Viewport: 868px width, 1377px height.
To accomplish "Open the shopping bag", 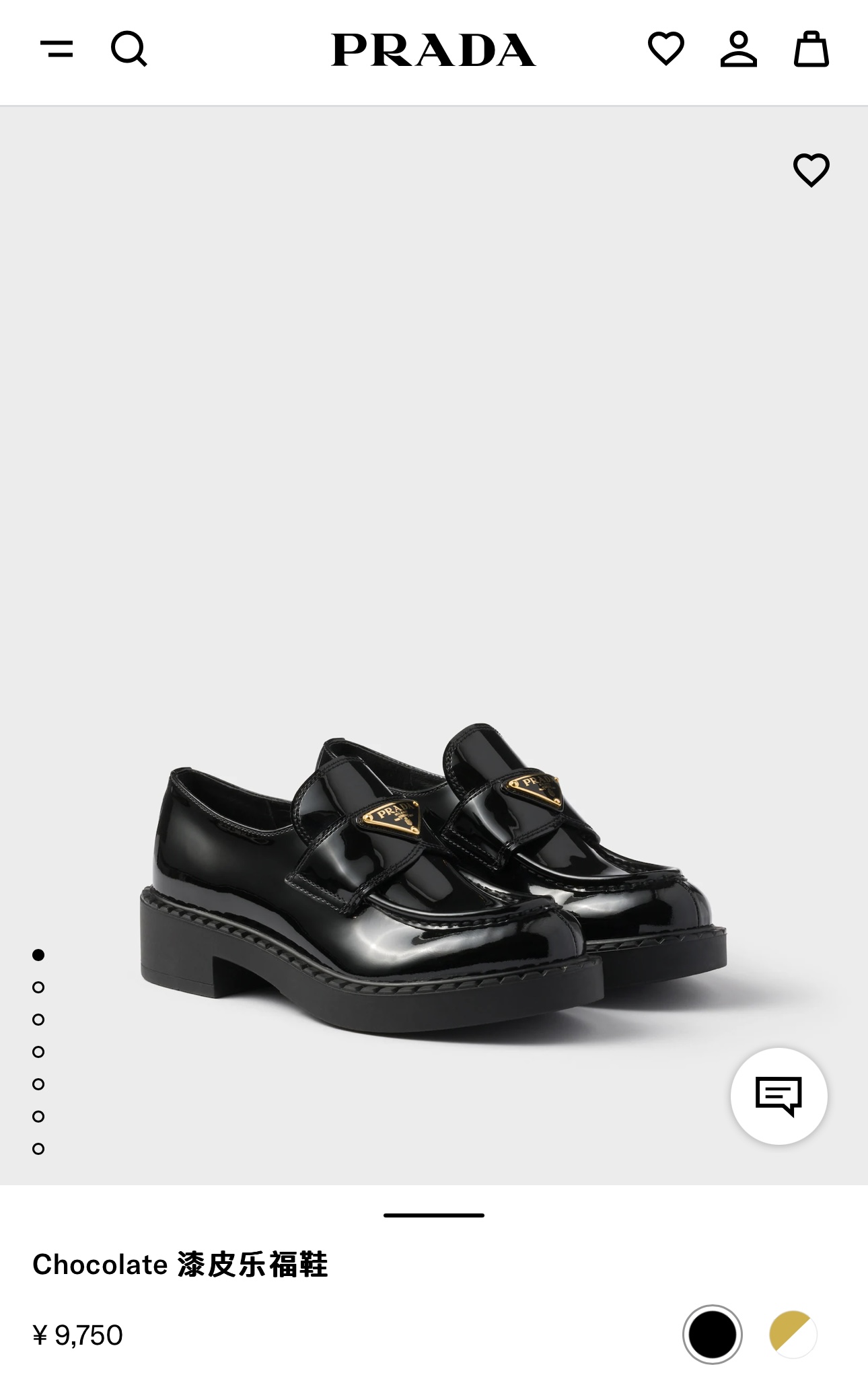I will (x=811, y=49).
